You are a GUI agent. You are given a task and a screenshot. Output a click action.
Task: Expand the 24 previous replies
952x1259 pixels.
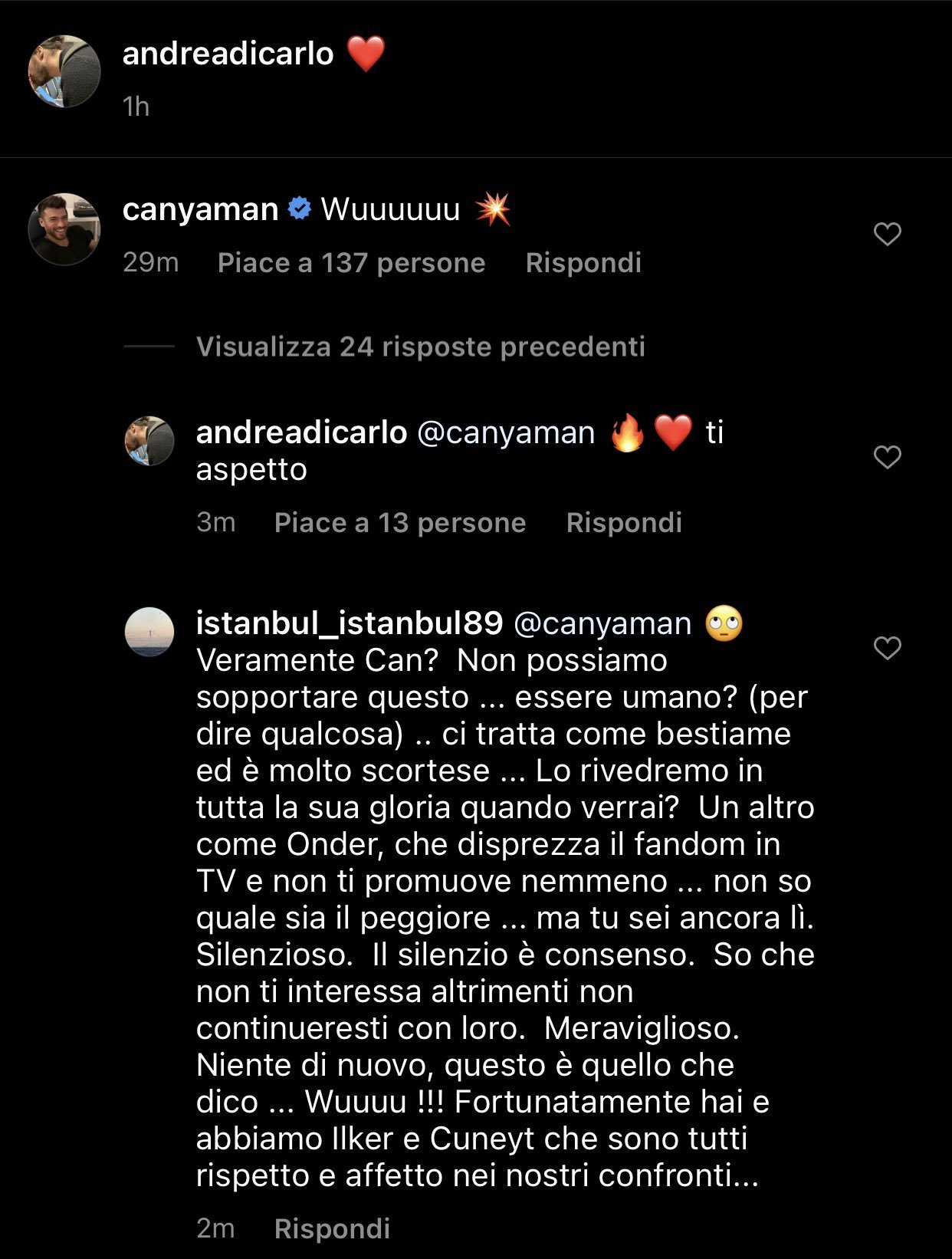[420, 347]
